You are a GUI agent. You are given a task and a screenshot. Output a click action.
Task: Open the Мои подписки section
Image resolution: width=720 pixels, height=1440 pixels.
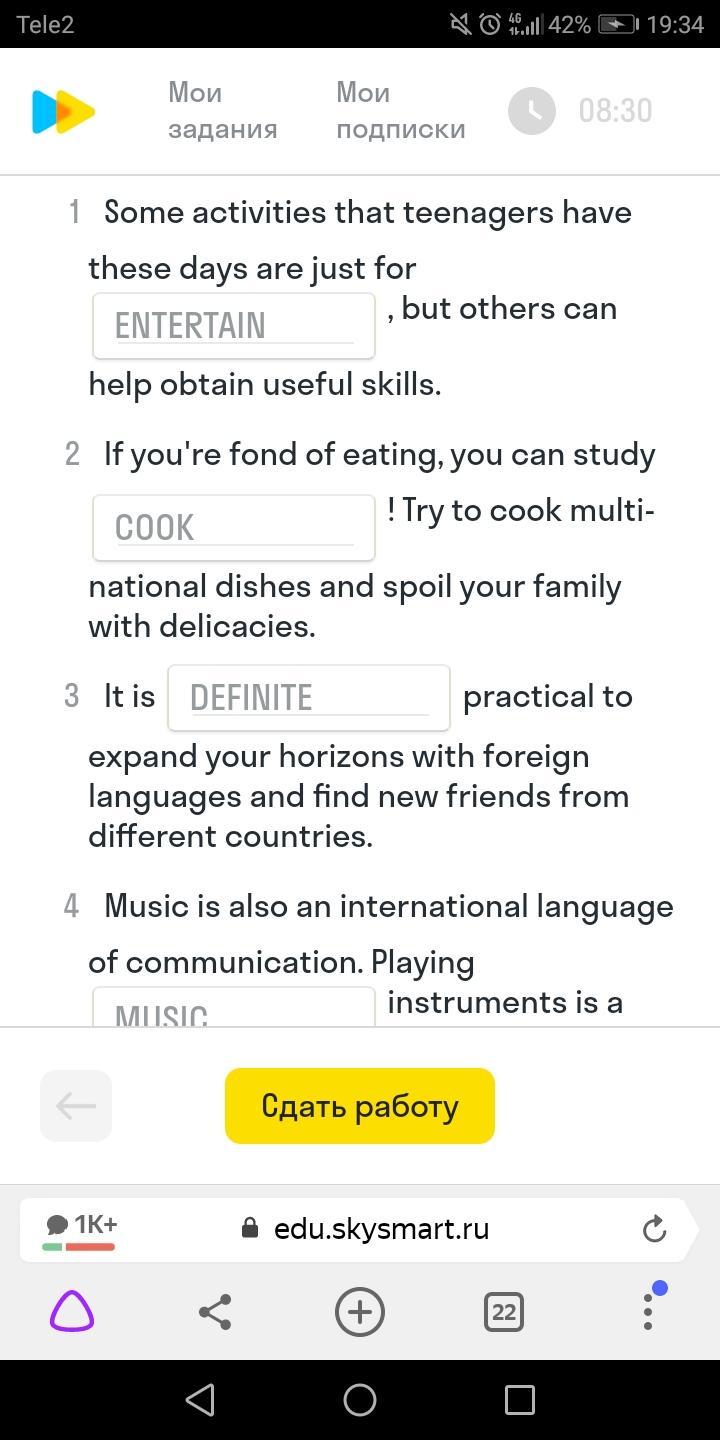pyautogui.click(x=400, y=111)
